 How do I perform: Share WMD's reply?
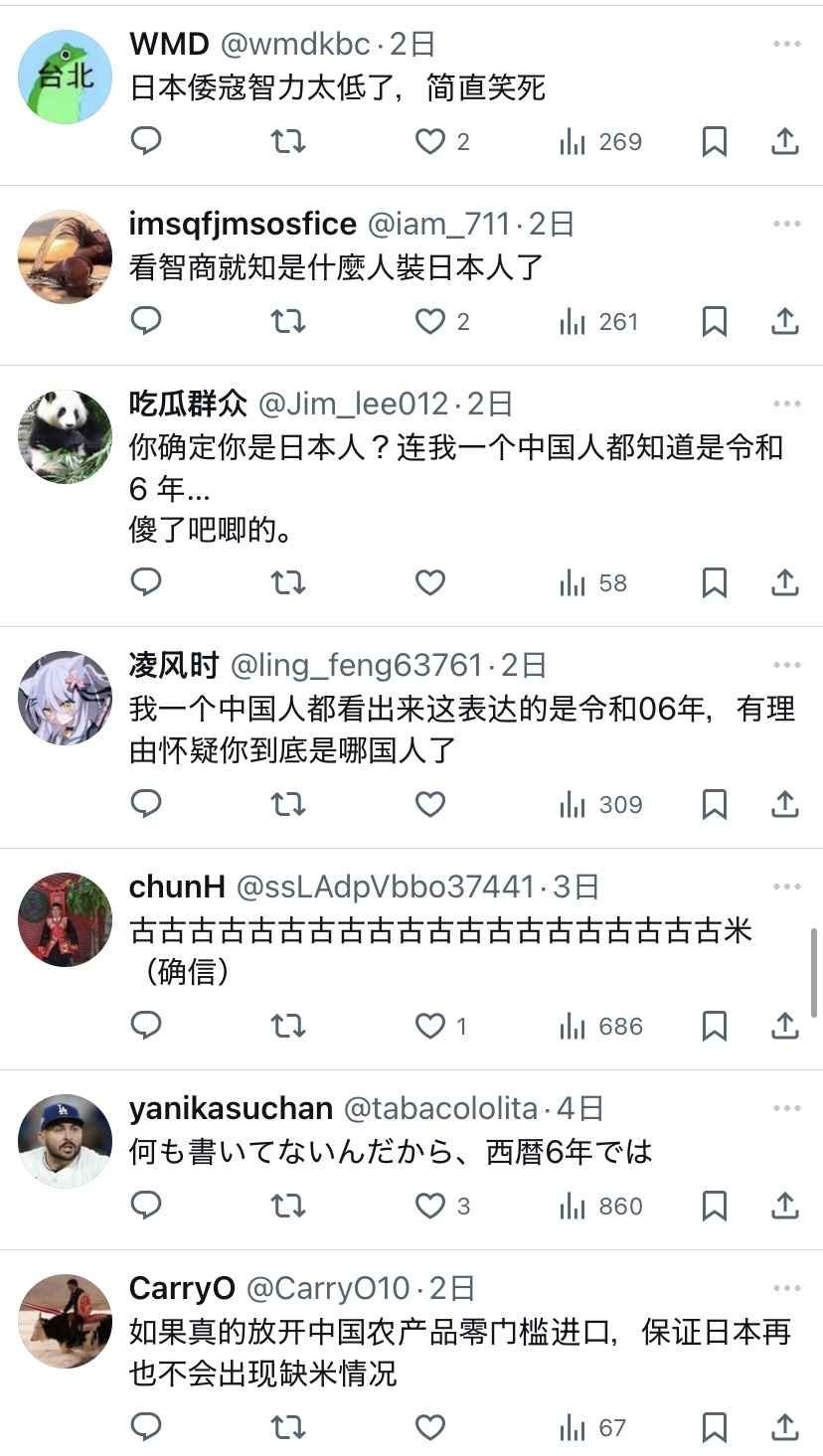point(785,142)
